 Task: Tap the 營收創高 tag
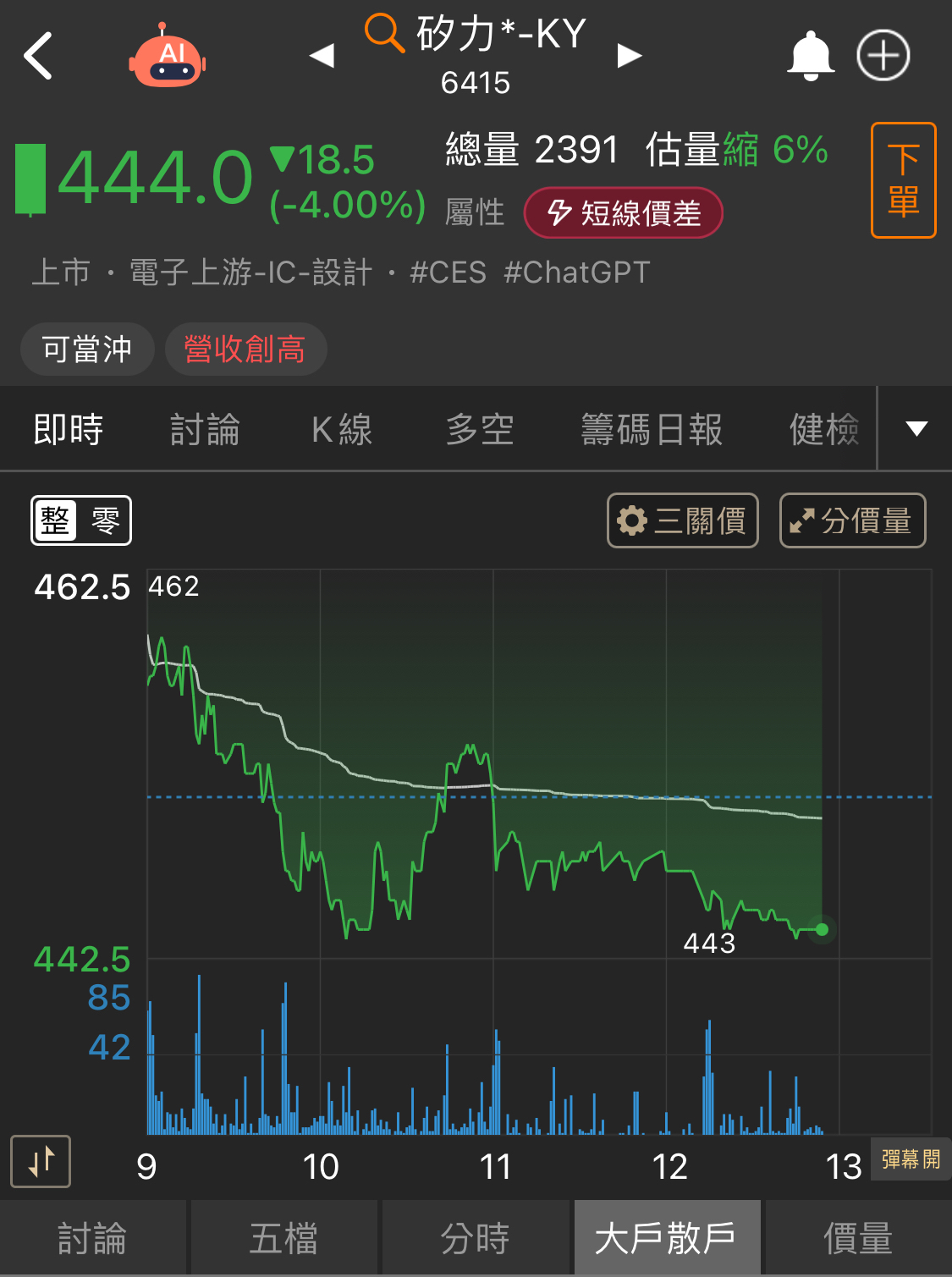[245, 349]
